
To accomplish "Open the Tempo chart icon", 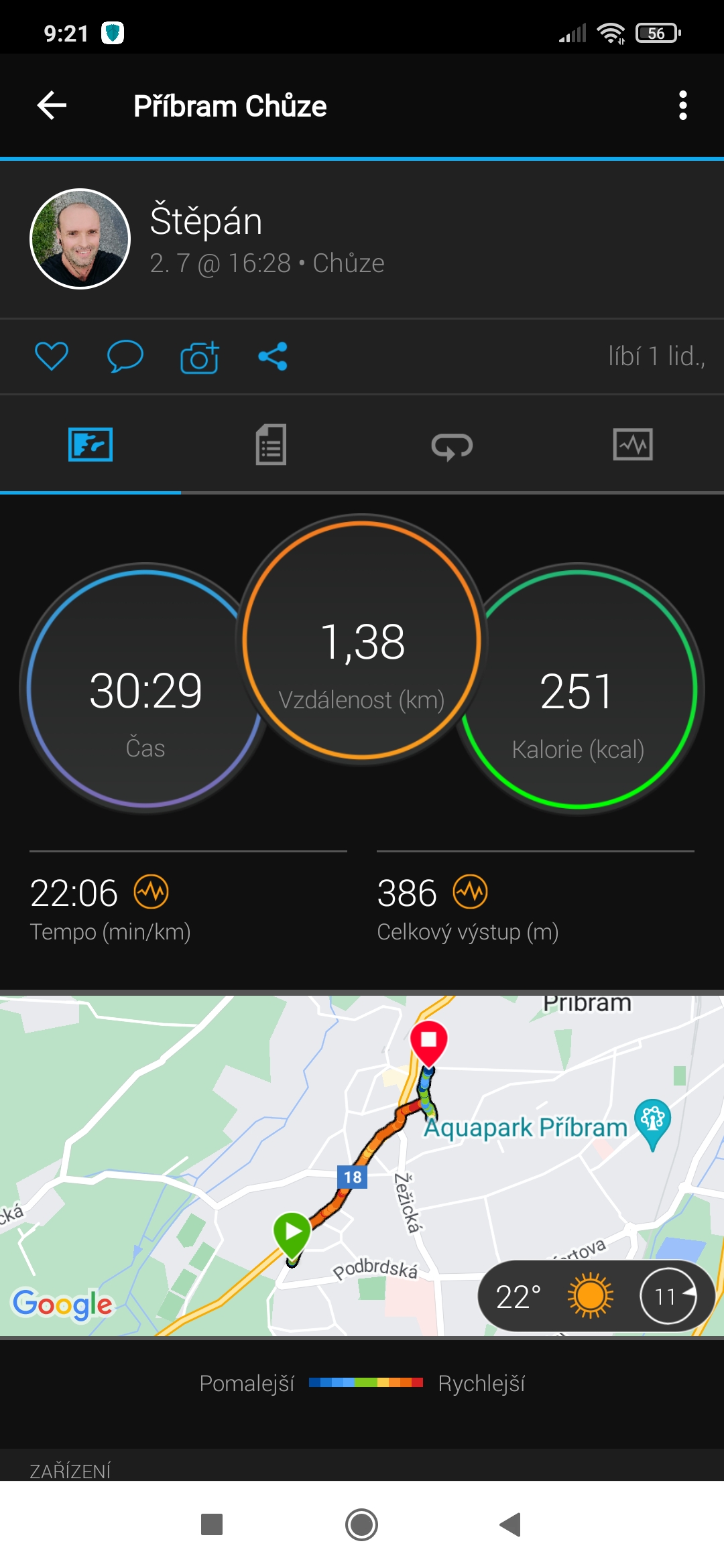I will pos(151,892).
